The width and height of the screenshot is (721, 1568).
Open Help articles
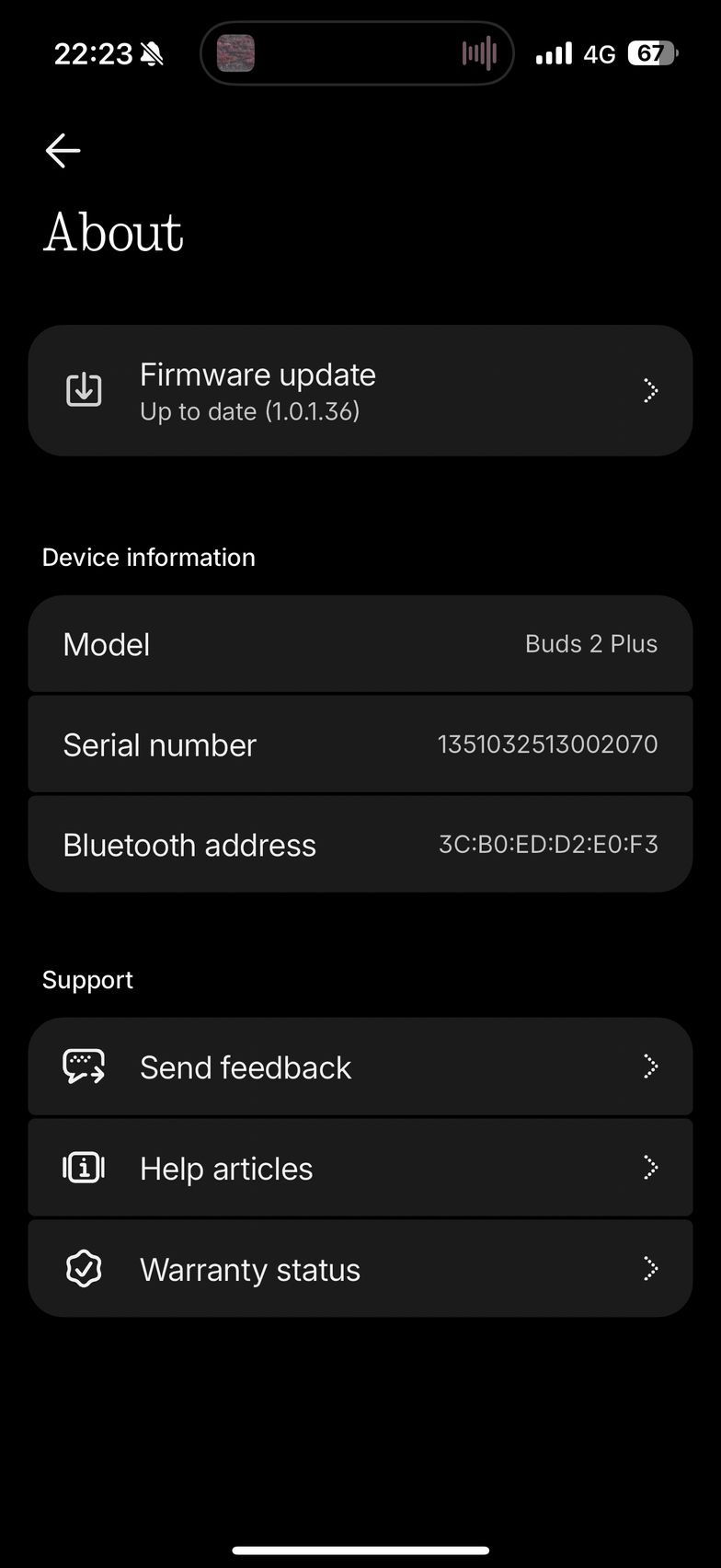tap(360, 1168)
